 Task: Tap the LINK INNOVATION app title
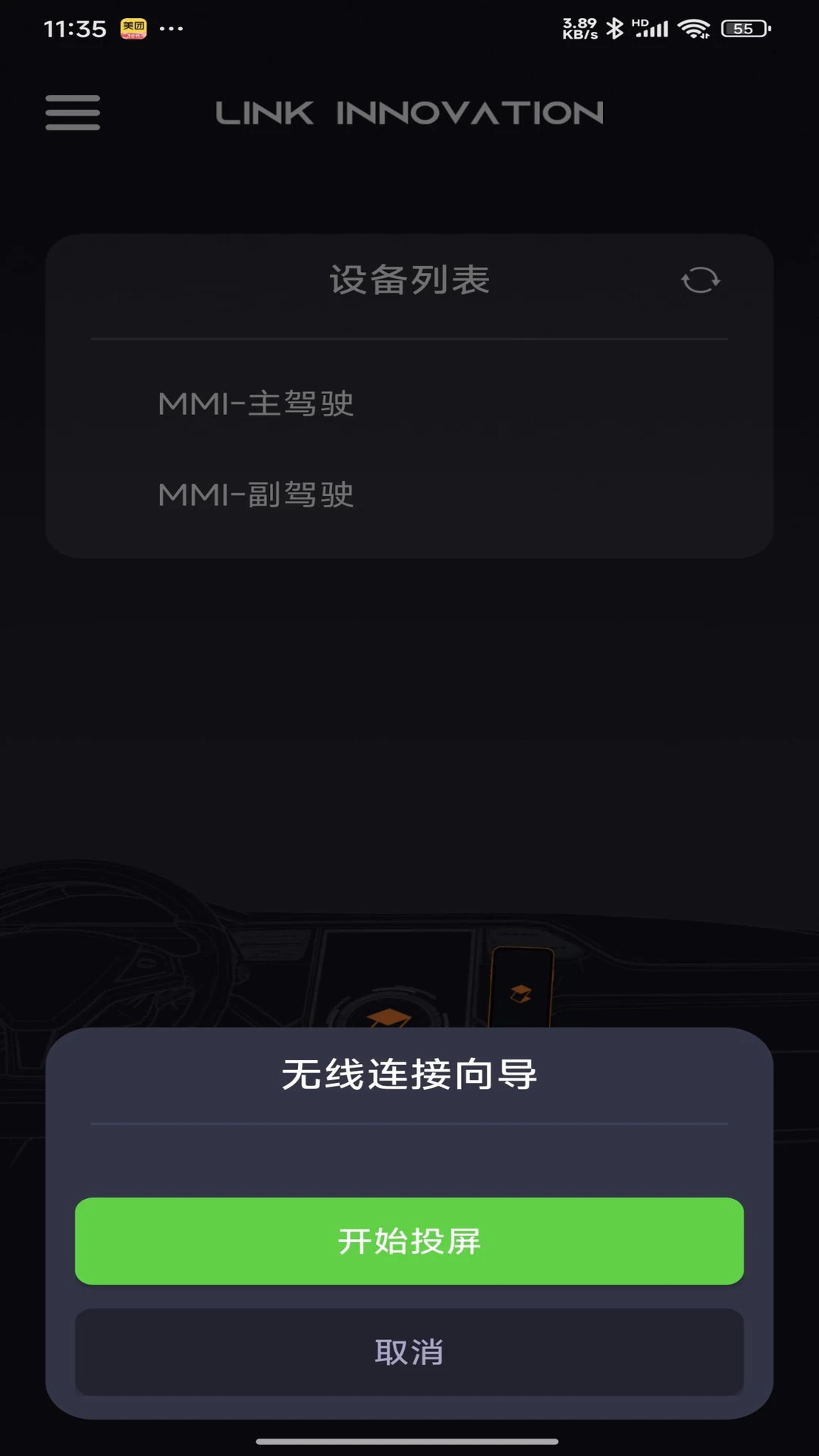point(409,112)
